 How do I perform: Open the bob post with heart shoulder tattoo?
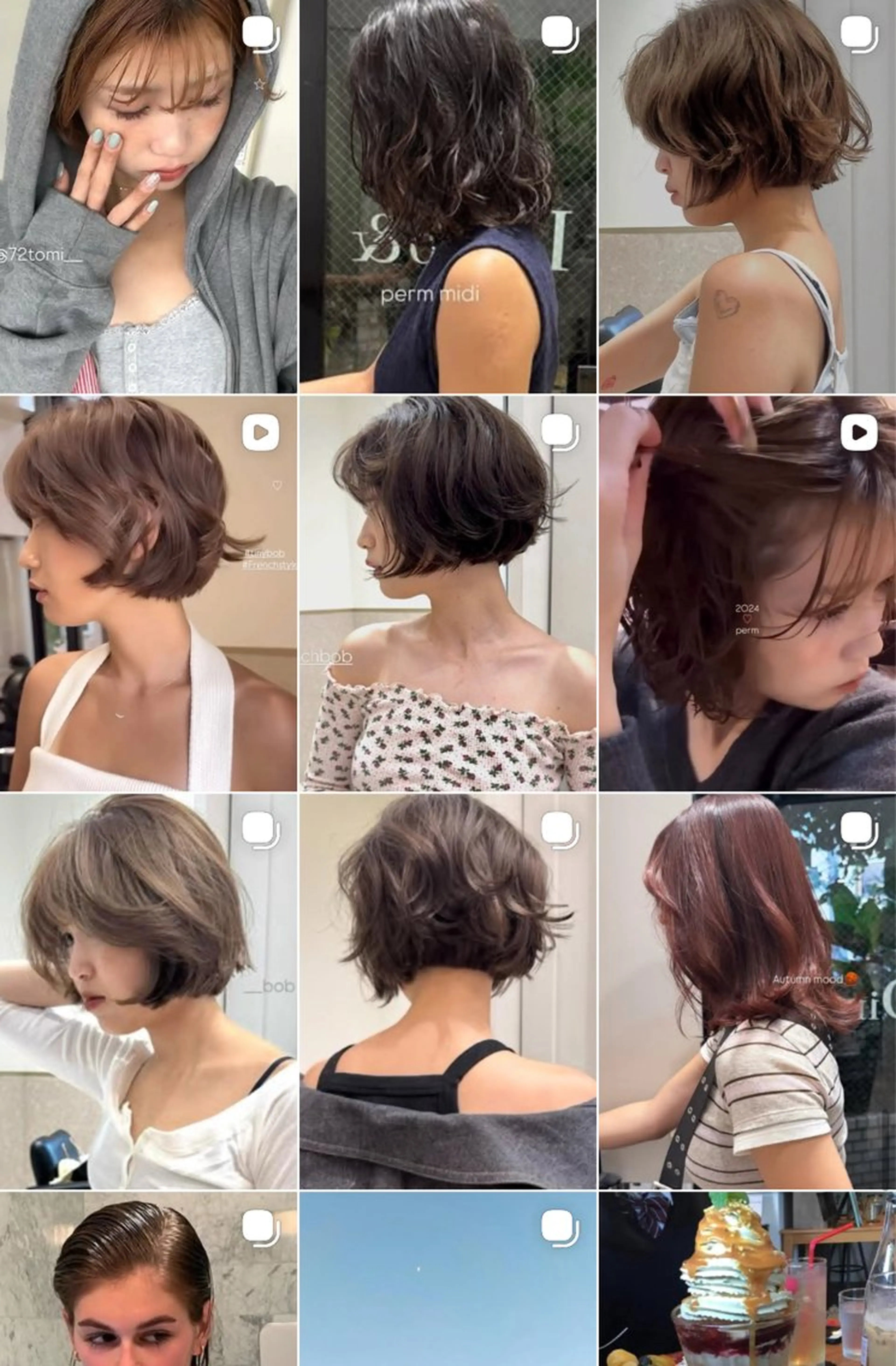(x=747, y=196)
